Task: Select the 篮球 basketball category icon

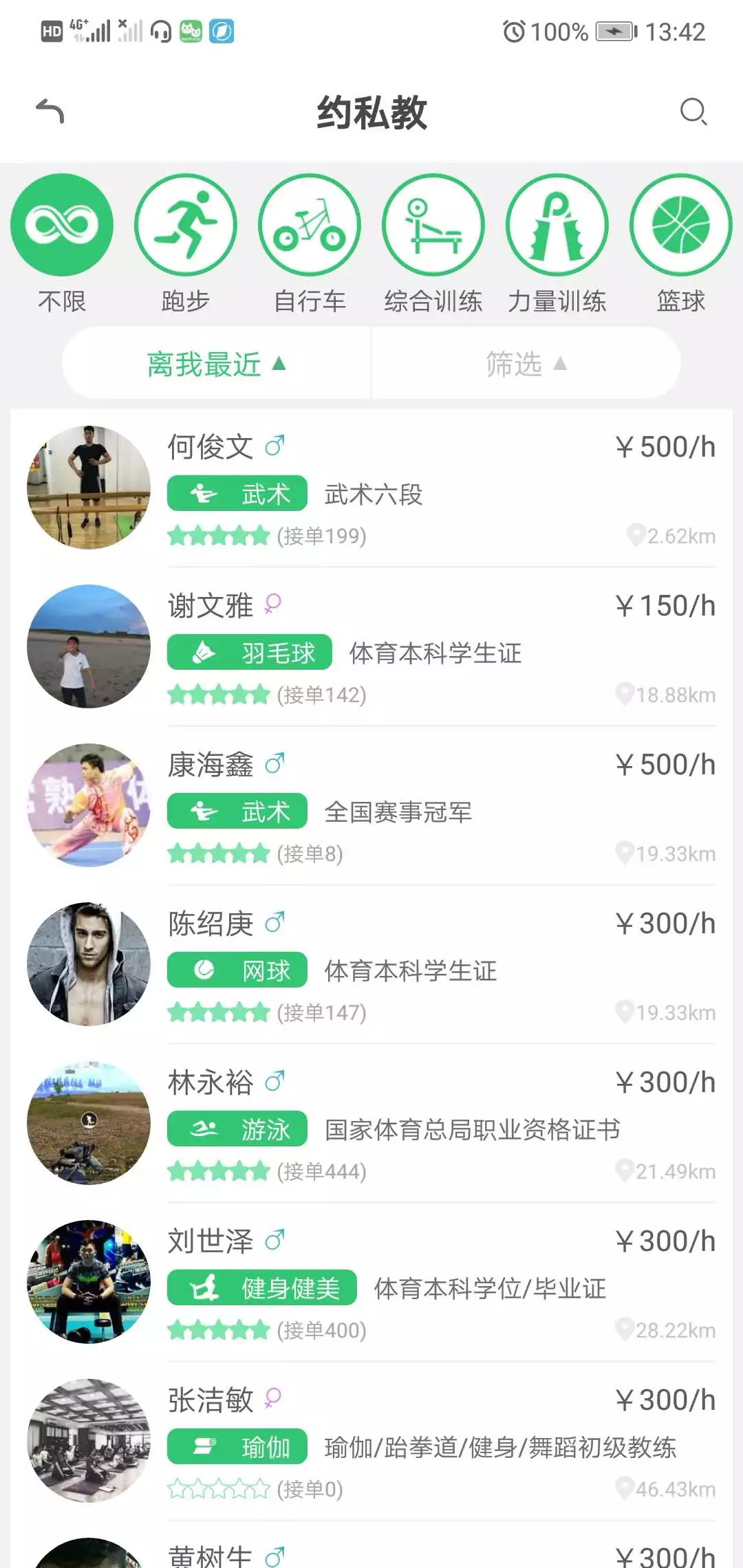Action: 681,225
